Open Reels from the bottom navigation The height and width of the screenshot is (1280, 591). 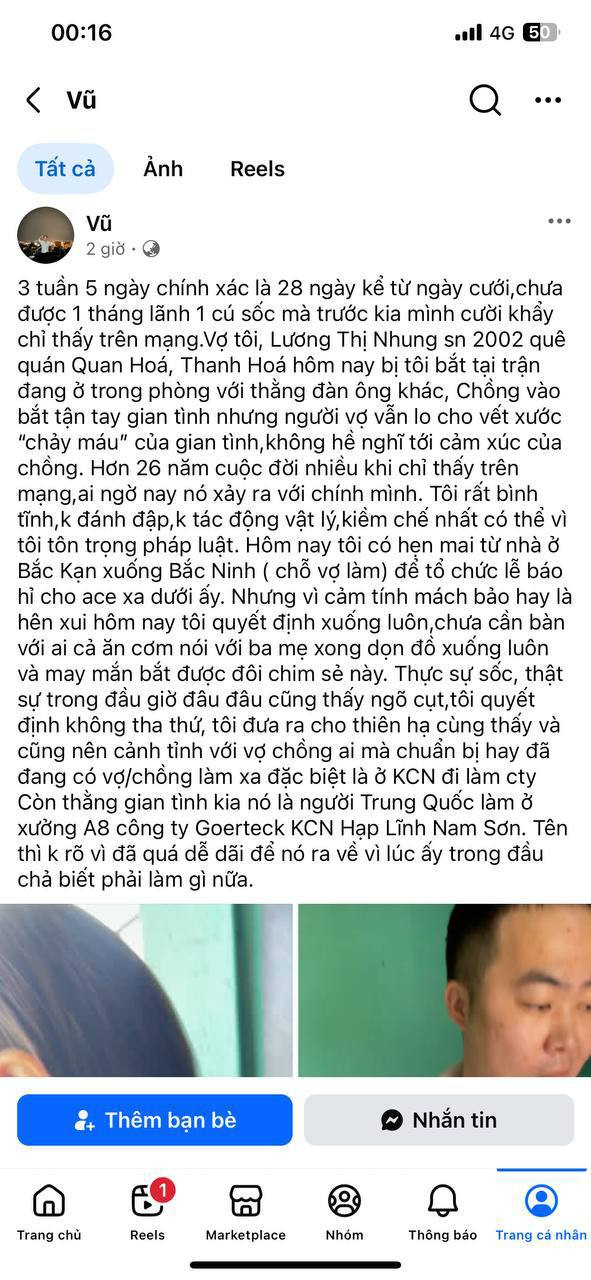[148, 1211]
